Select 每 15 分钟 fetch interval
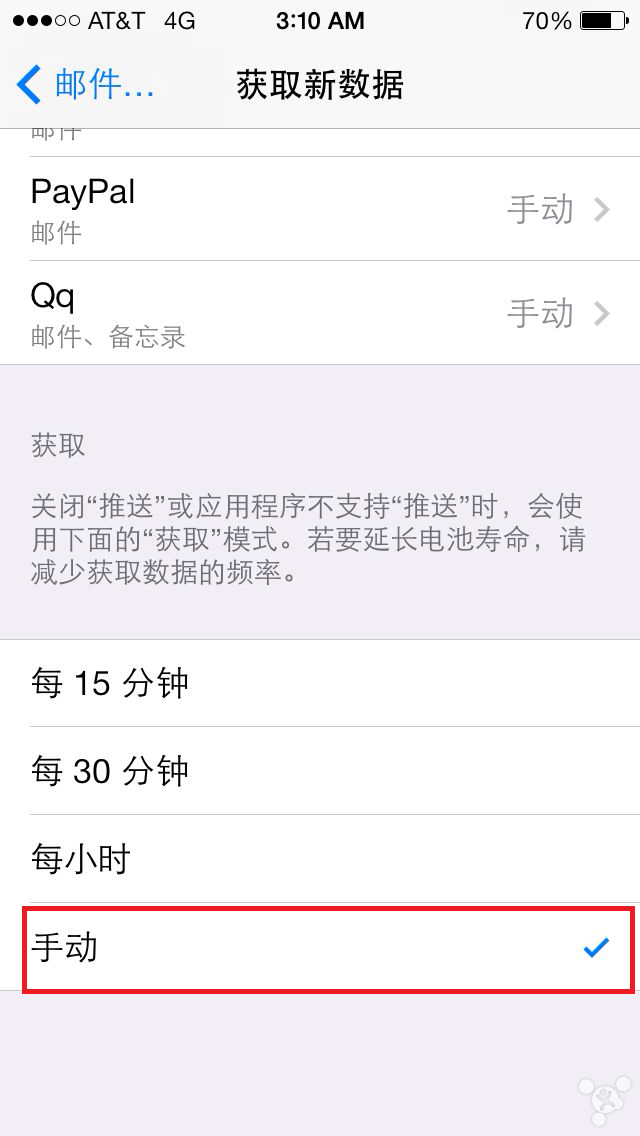Viewport: 640px width, 1136px height. click(x=320, y=684)
